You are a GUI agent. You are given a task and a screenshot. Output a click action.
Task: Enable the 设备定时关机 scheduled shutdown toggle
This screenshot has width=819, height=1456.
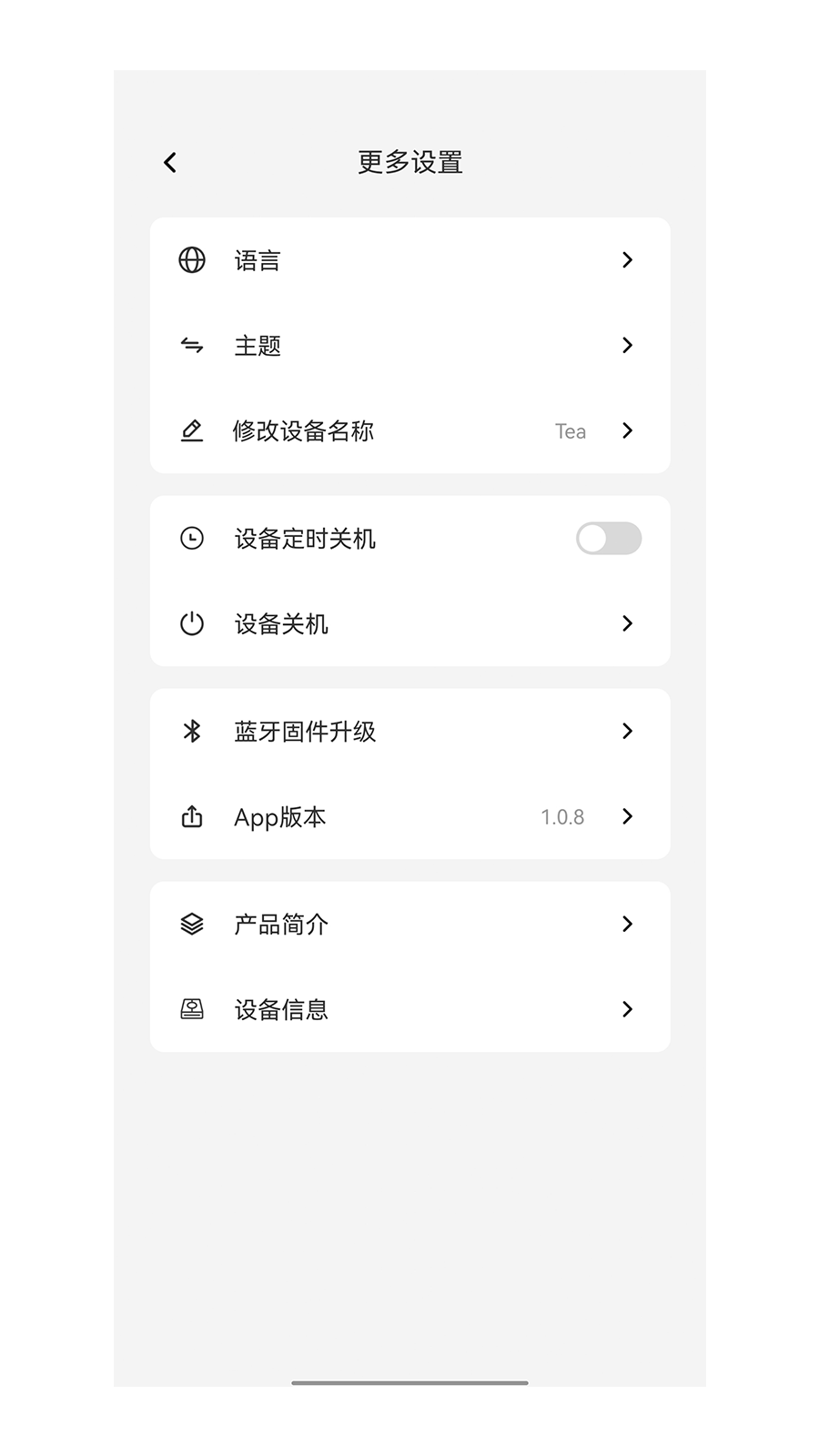(x=608, y=538)
